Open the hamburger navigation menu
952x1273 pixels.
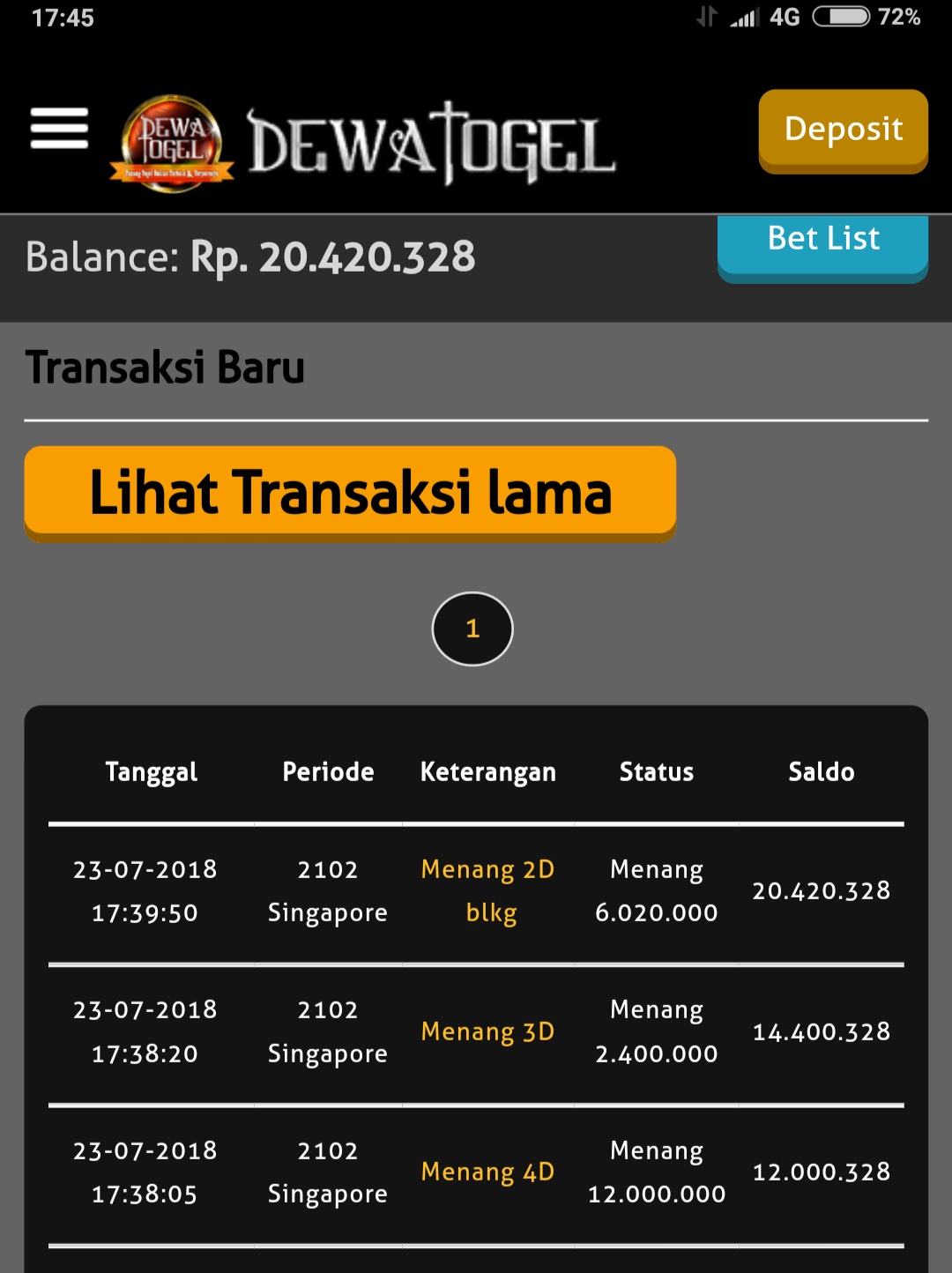[x=59, y=129]
